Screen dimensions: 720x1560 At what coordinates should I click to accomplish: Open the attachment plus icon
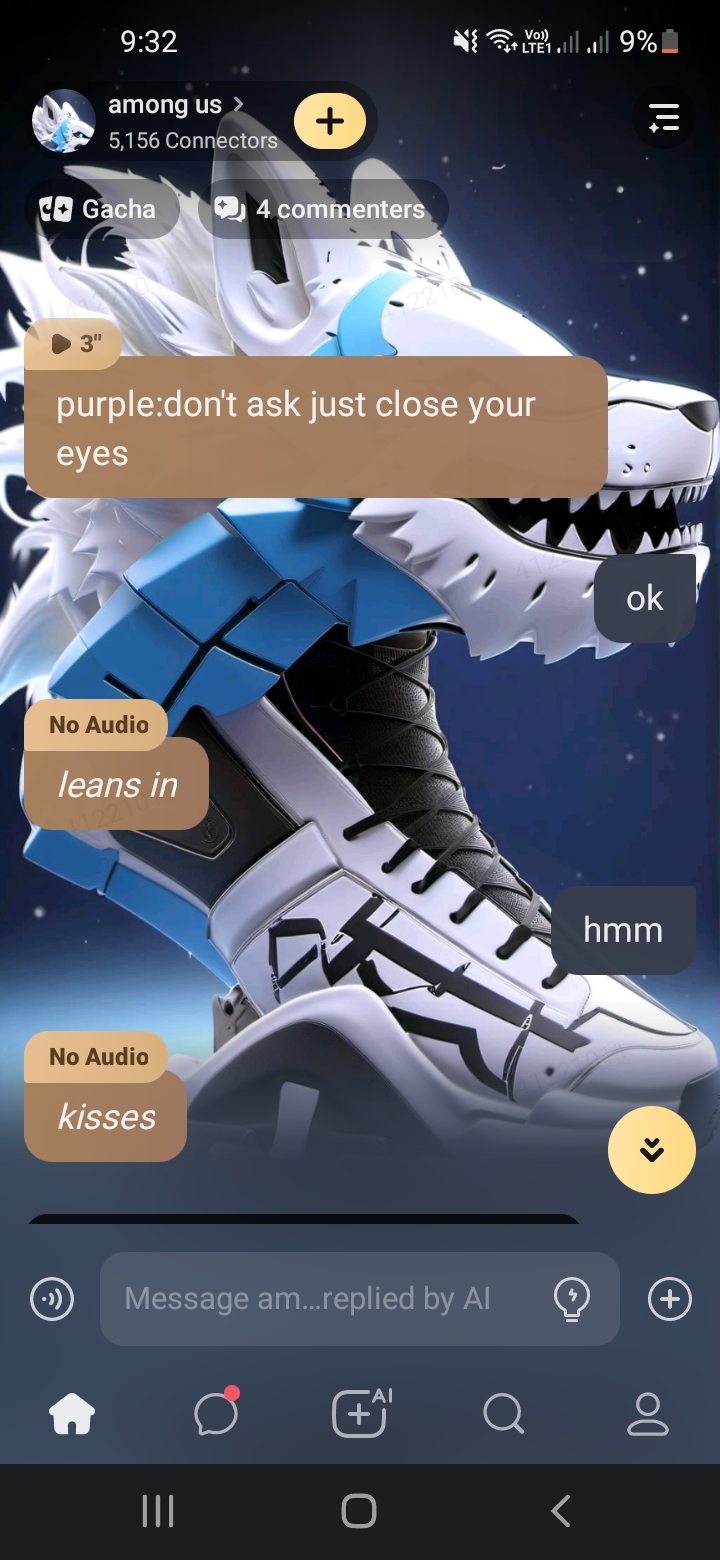click(670, 1299)
